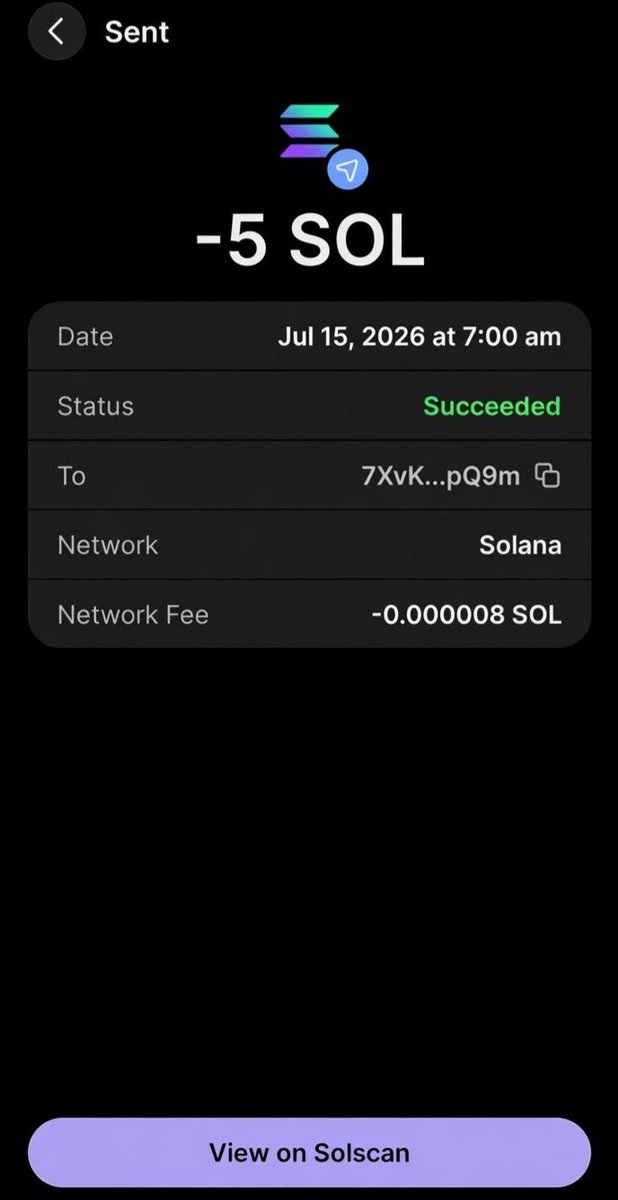Copy the recipient address 7XvK...pQ9m
The height and width of the screenshot is (1200, 618).
tap(547, 476)
